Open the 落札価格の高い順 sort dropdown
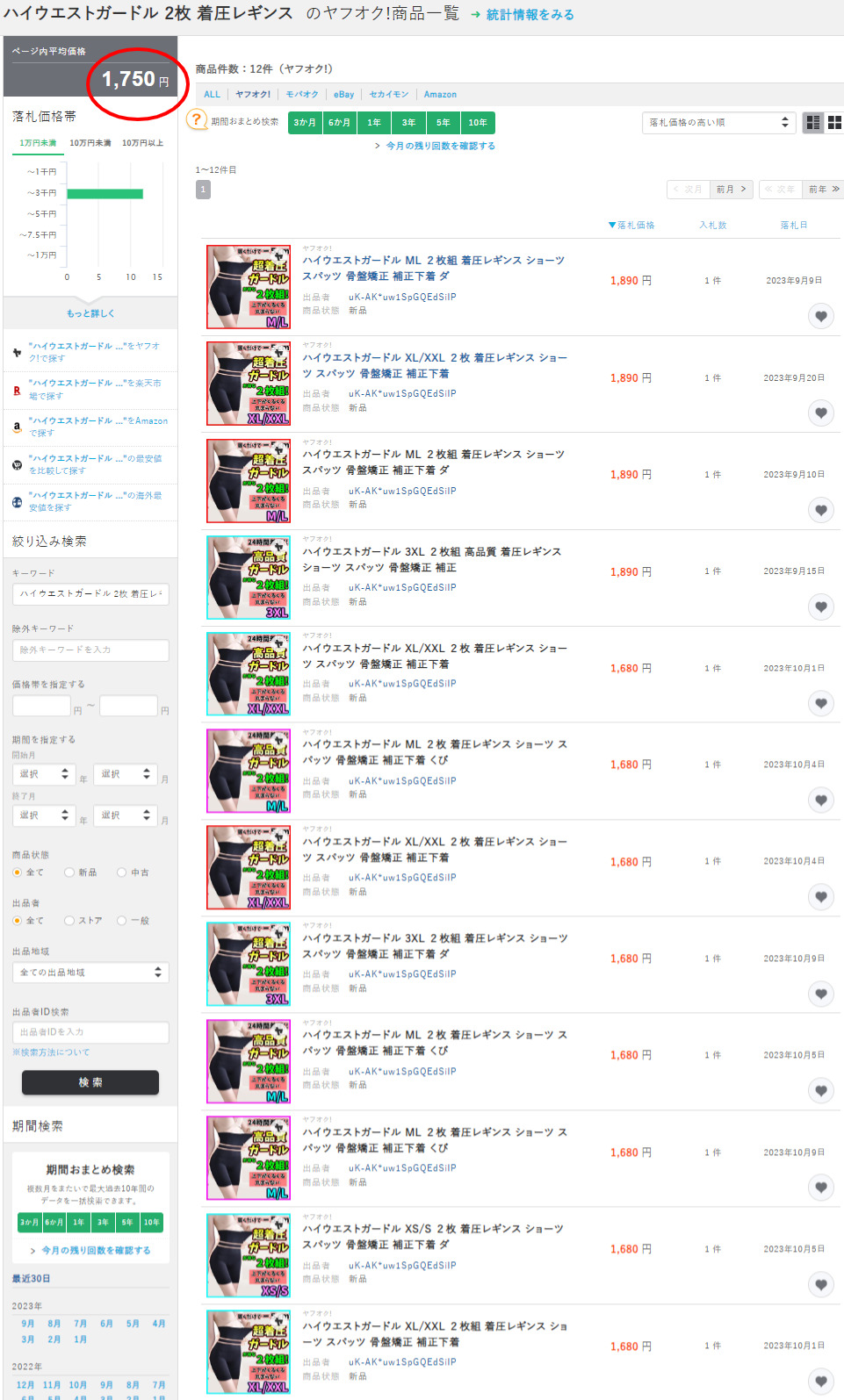The height and width of the screenshot is (1400, 844). pyautogui.click(x=718, y=123)
